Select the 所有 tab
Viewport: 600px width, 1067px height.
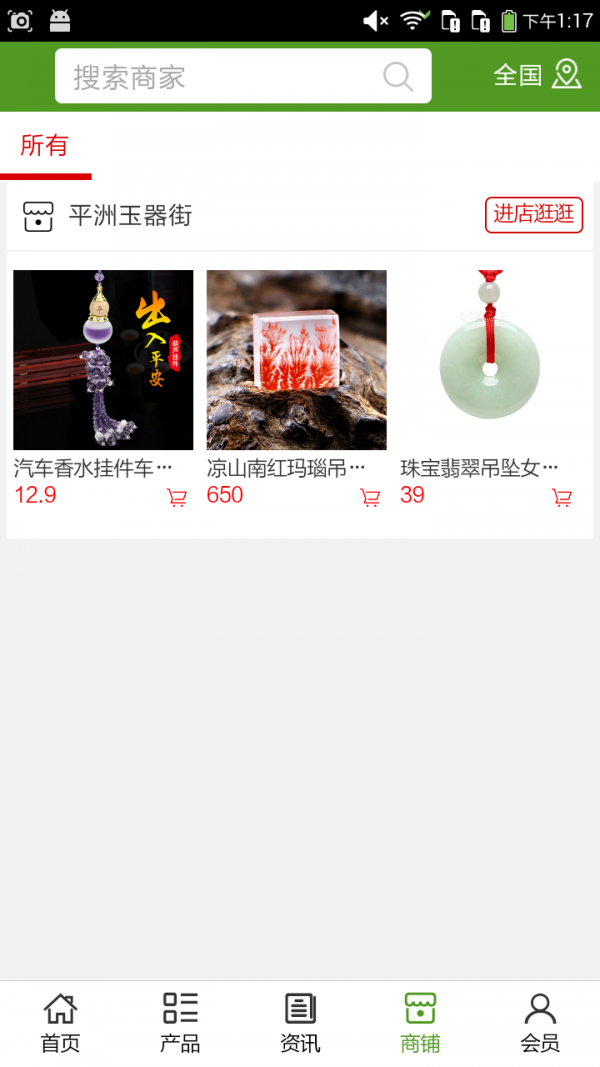(44, 146)
